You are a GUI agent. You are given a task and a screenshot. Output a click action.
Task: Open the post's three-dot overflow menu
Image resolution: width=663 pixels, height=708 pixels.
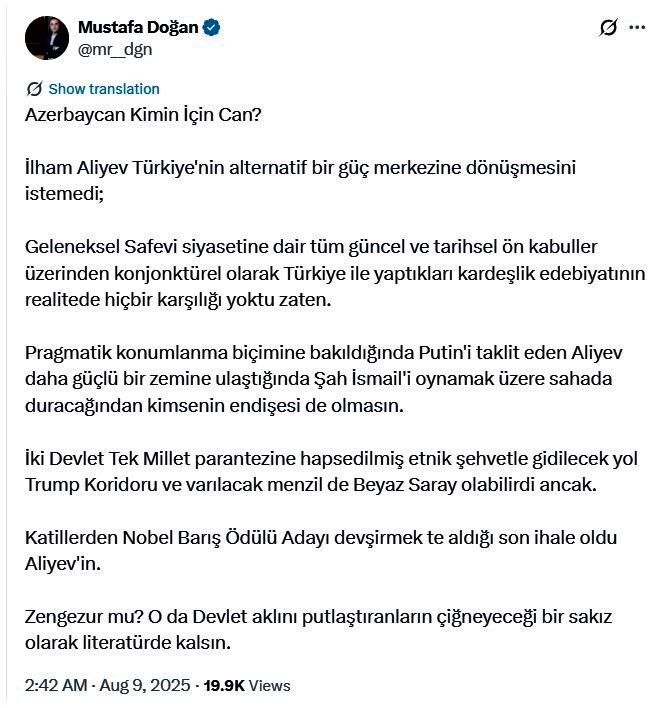pos(637,28)
